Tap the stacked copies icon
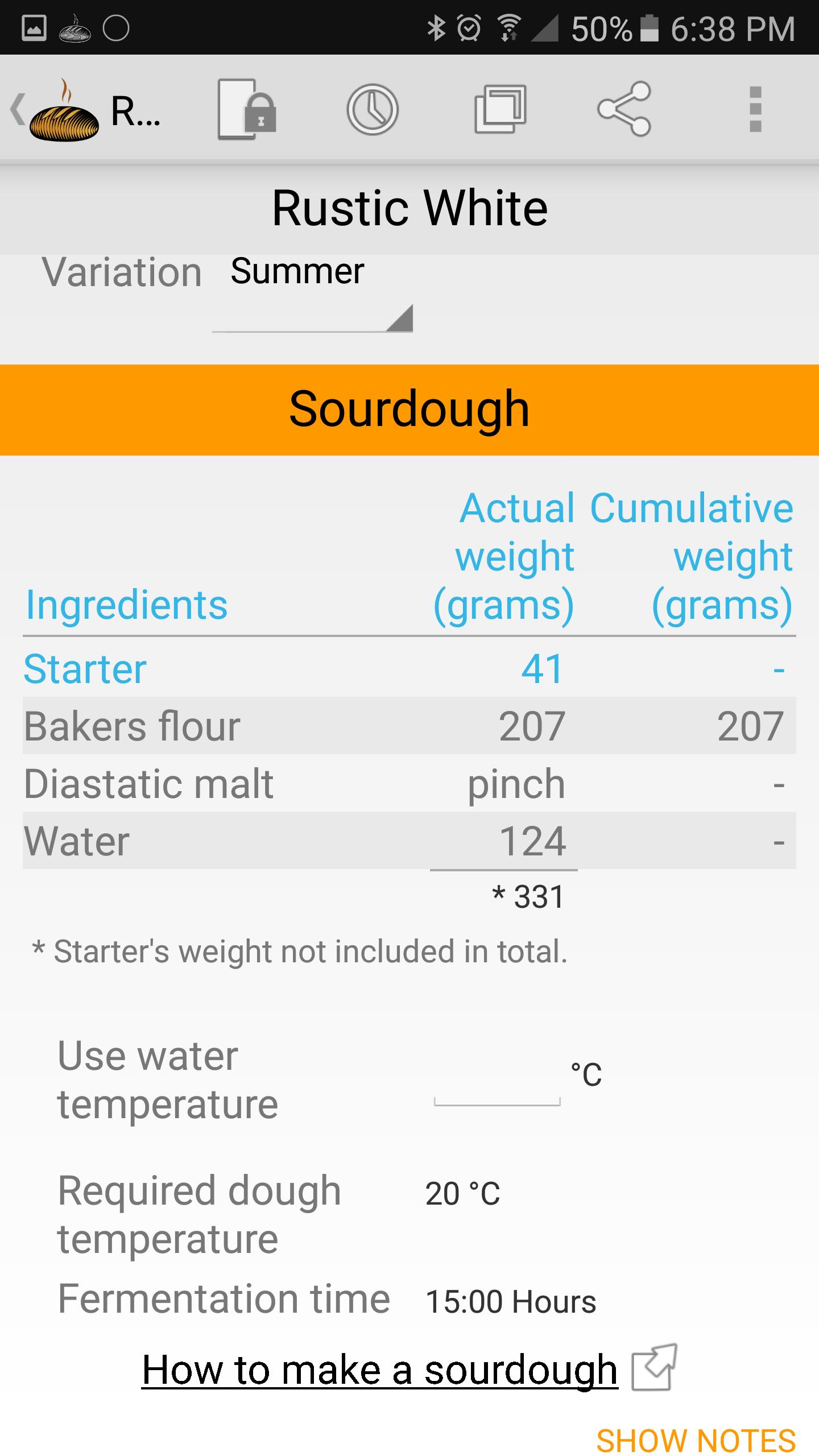Viewport: 819px width, 1456px height. click(500, 110)
